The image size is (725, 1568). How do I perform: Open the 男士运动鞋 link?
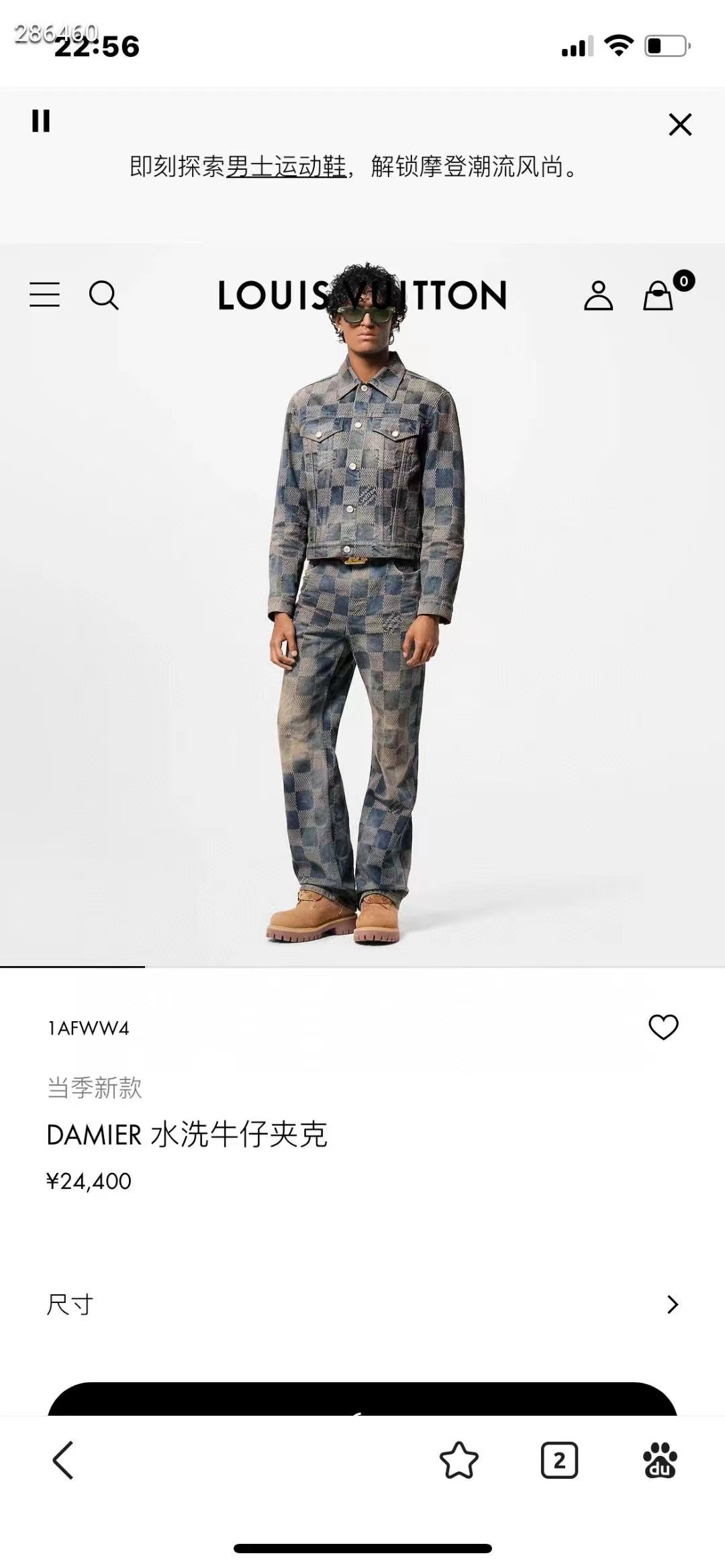286,166
